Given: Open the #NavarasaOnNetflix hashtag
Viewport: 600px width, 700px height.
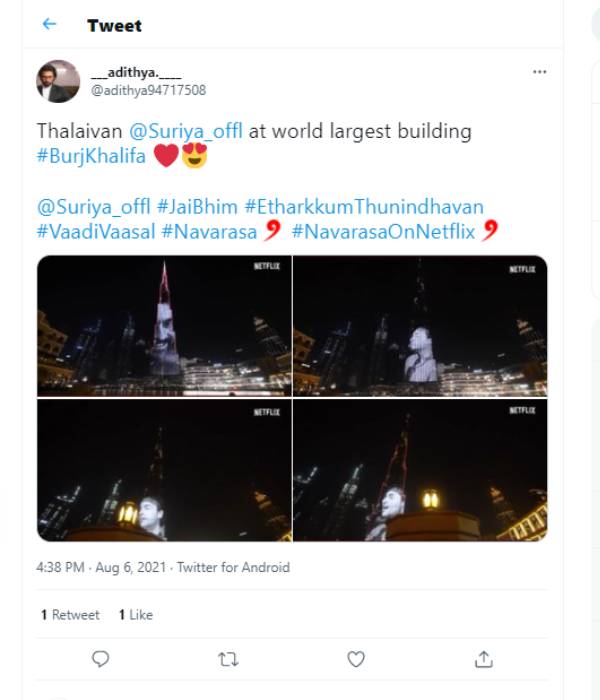Looking at the screenshot, I should coord(385,232).
